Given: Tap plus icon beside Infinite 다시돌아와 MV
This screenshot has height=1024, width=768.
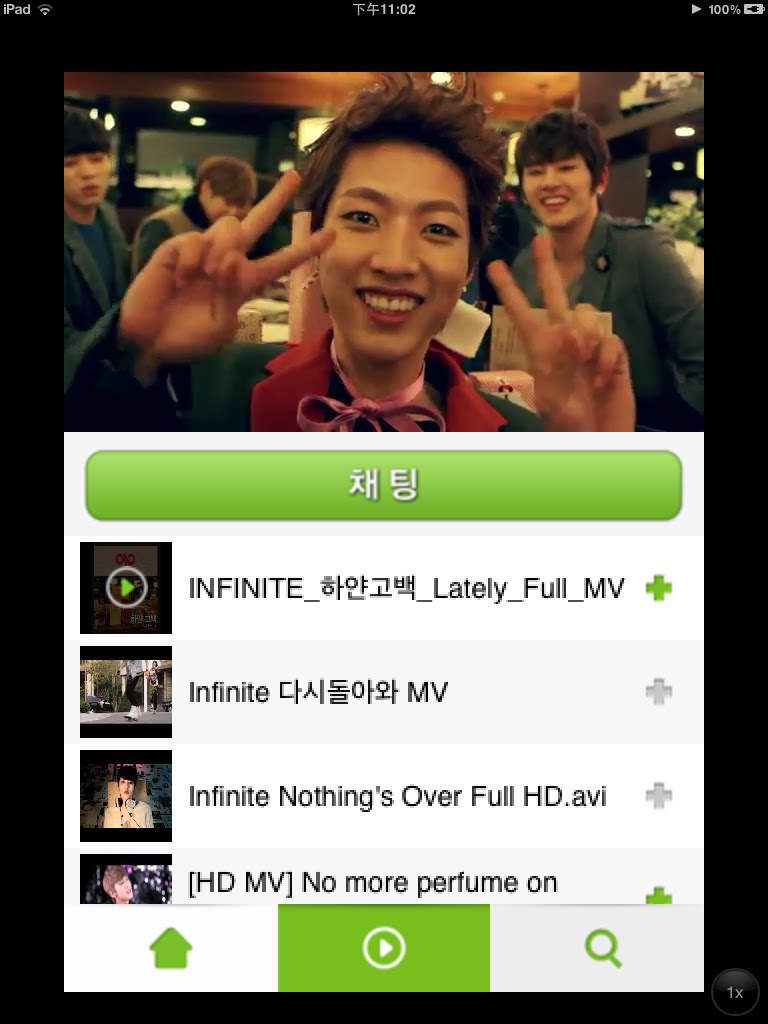Looking at the screenshot, I should 658,692.
